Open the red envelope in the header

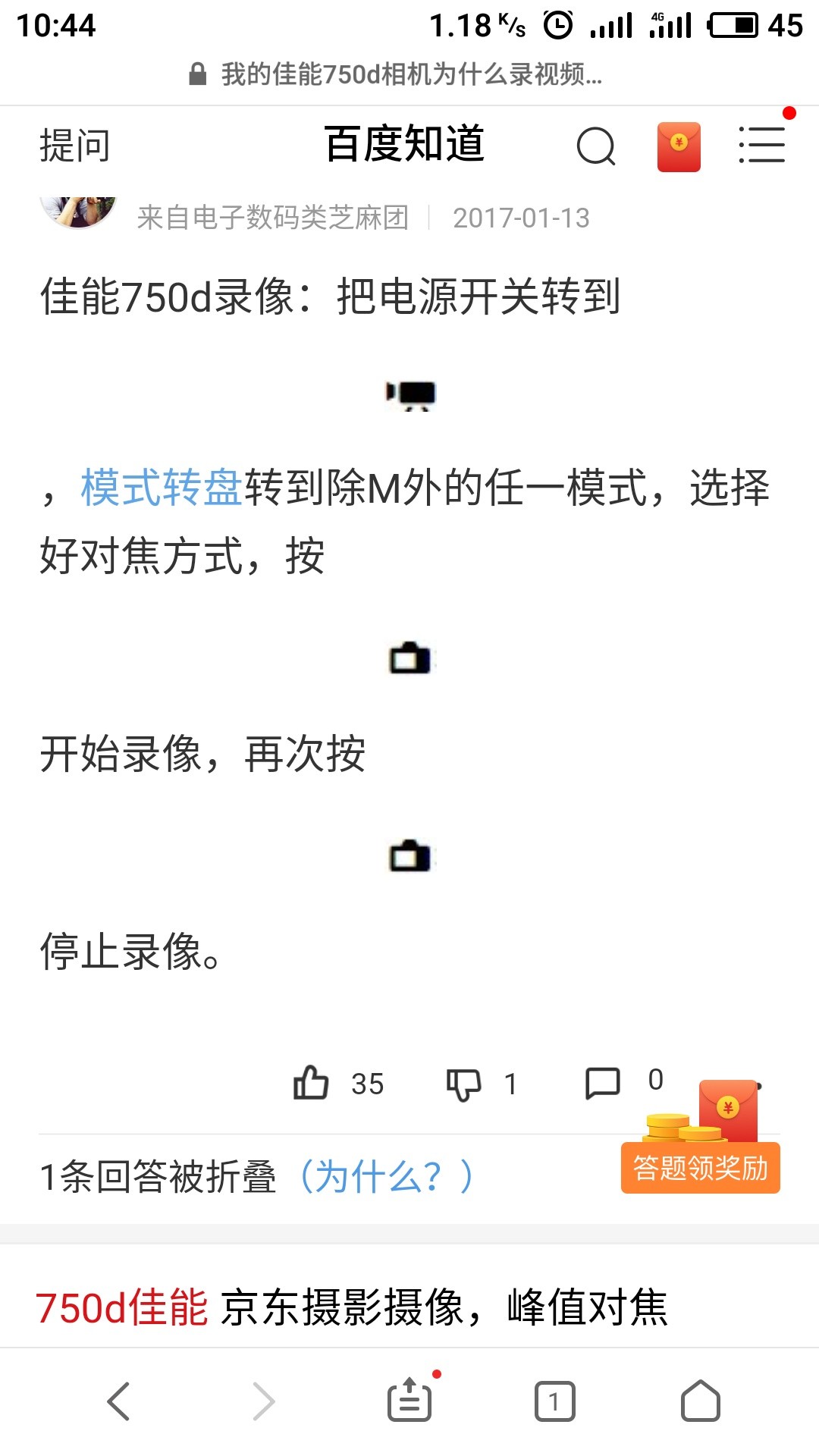(679, 146)
